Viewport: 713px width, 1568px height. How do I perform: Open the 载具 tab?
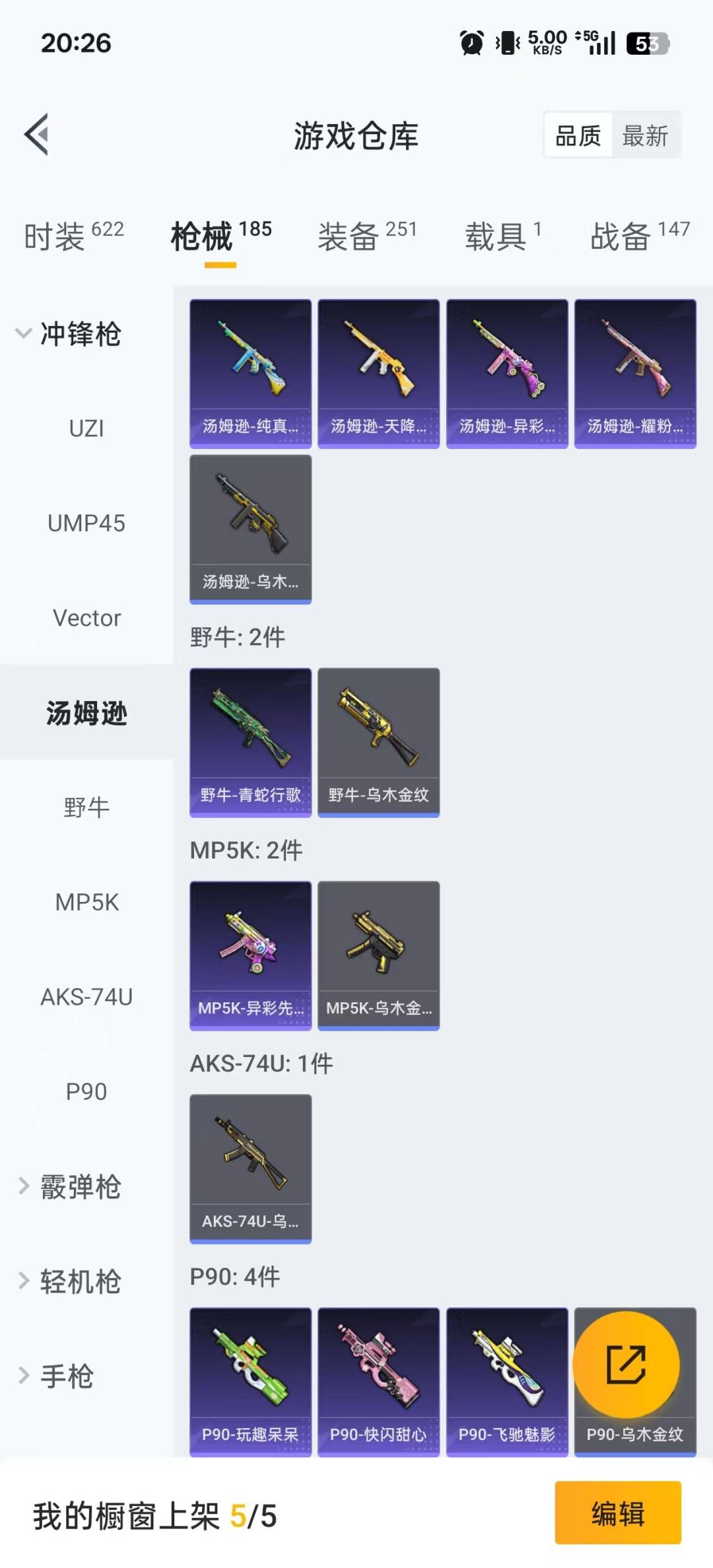(x=503, y=236)
